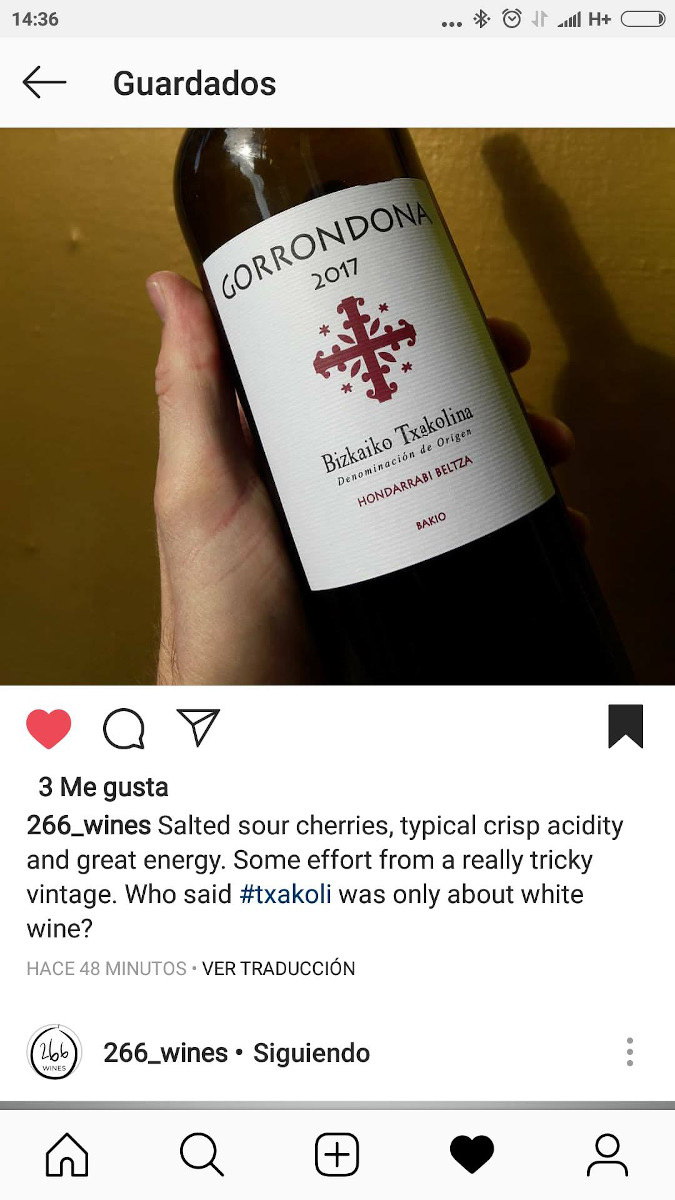675x1200 pixels.
Task: Go back from the Guardados screen
Action: pos(44,83)
